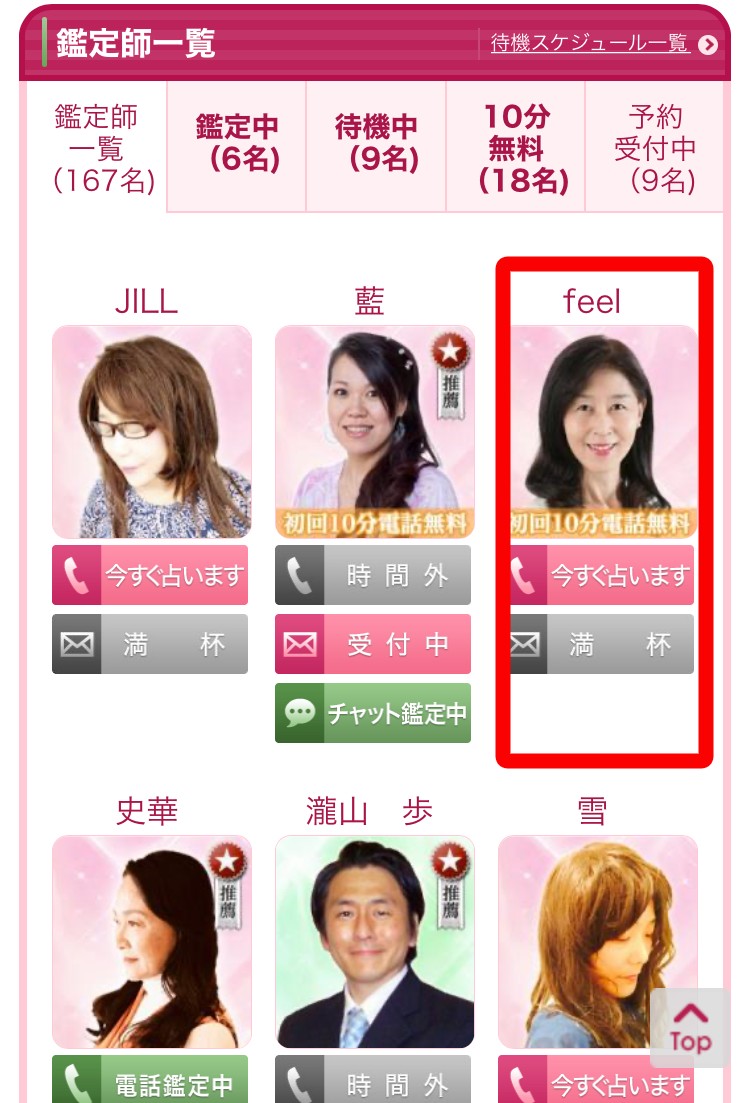750x1103 pixels.
Task: Show the 予約受付中 (9名) tab
Action: (x=655, y=148)
